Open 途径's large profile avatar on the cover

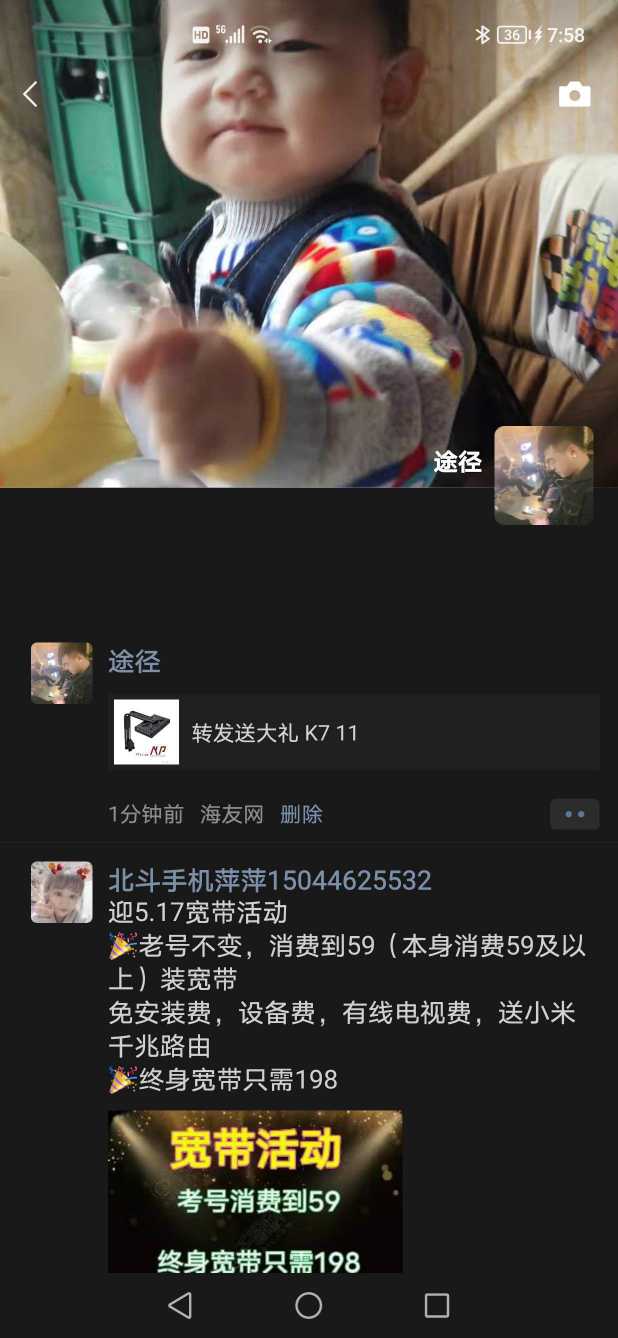(x=543, y=475)
